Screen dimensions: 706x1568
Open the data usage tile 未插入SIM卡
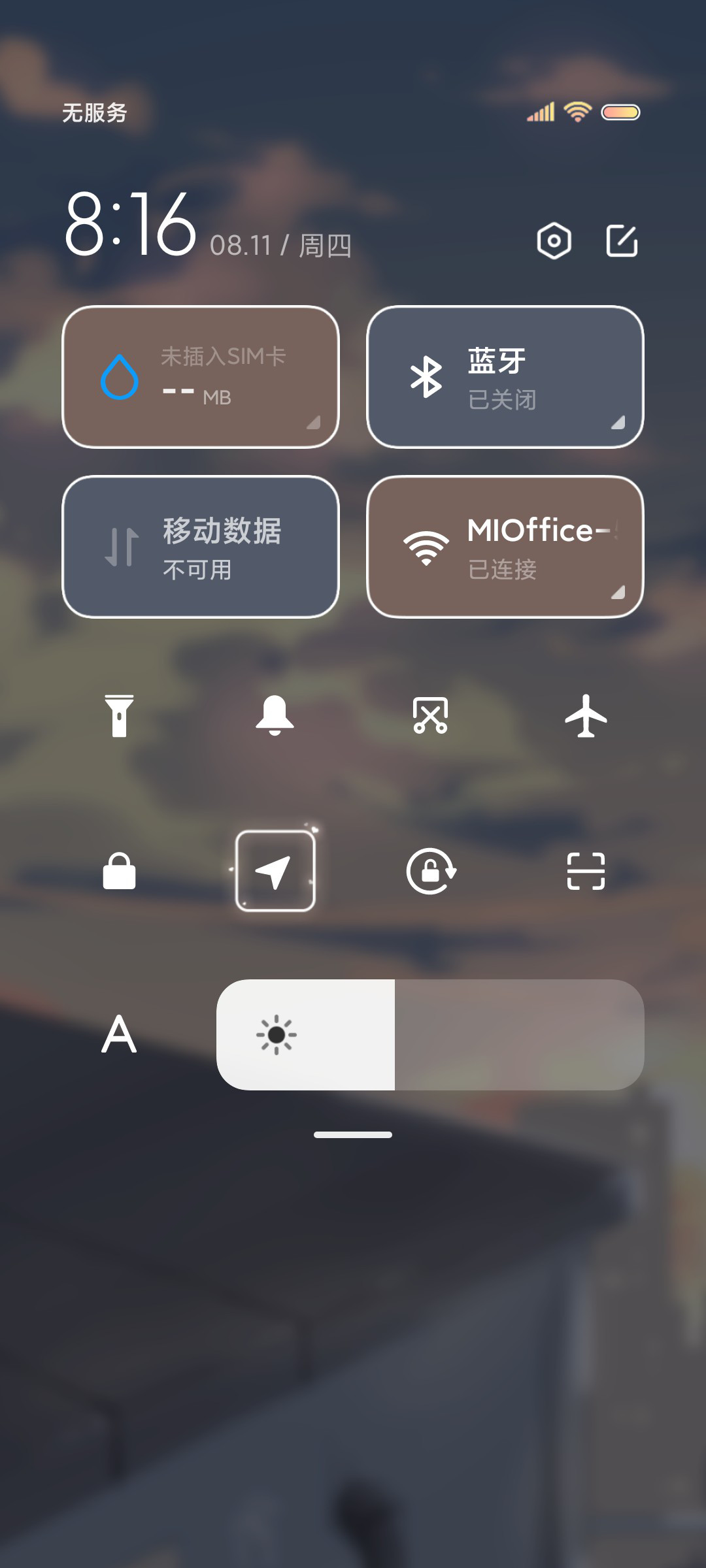click(x=201, y=377)
